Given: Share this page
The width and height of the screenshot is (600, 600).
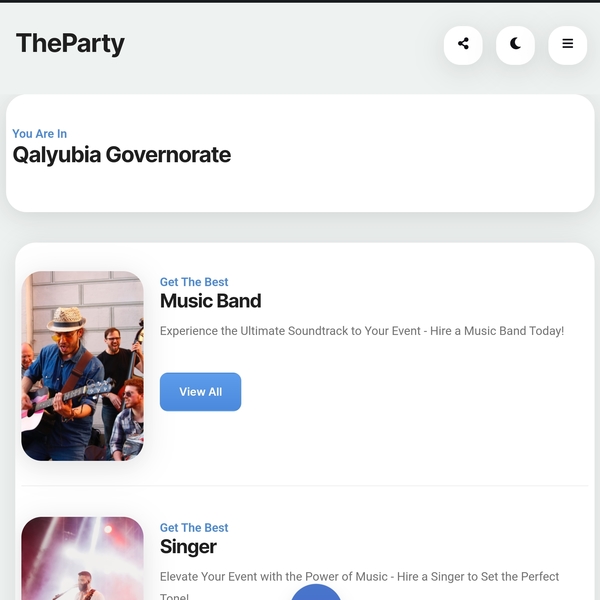Looking at the screenshot, I should pos(463,44).
